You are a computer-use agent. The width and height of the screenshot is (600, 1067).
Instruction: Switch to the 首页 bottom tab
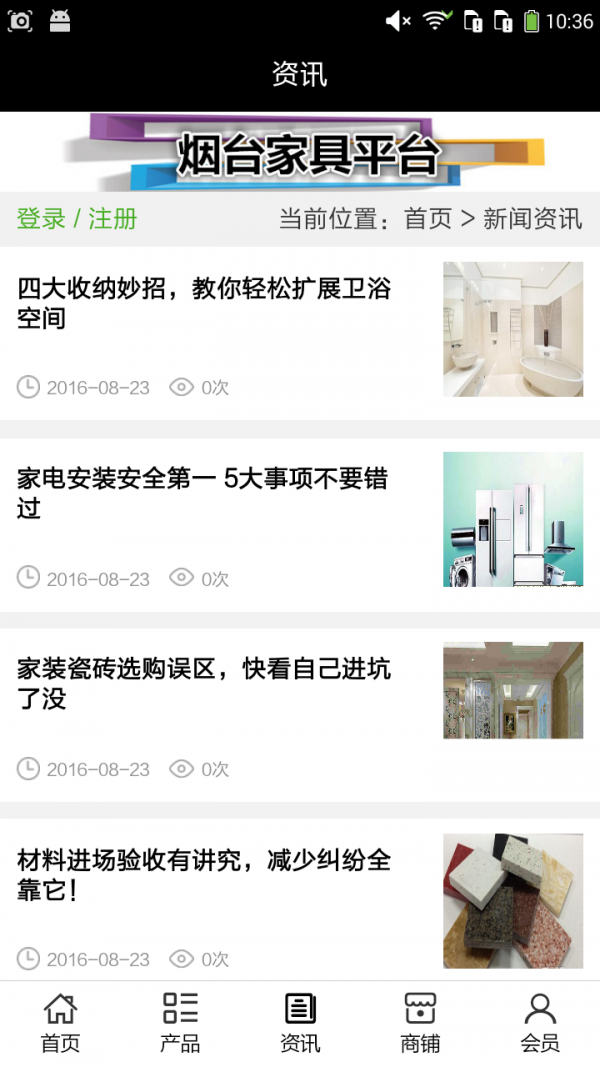(60, 1023)
